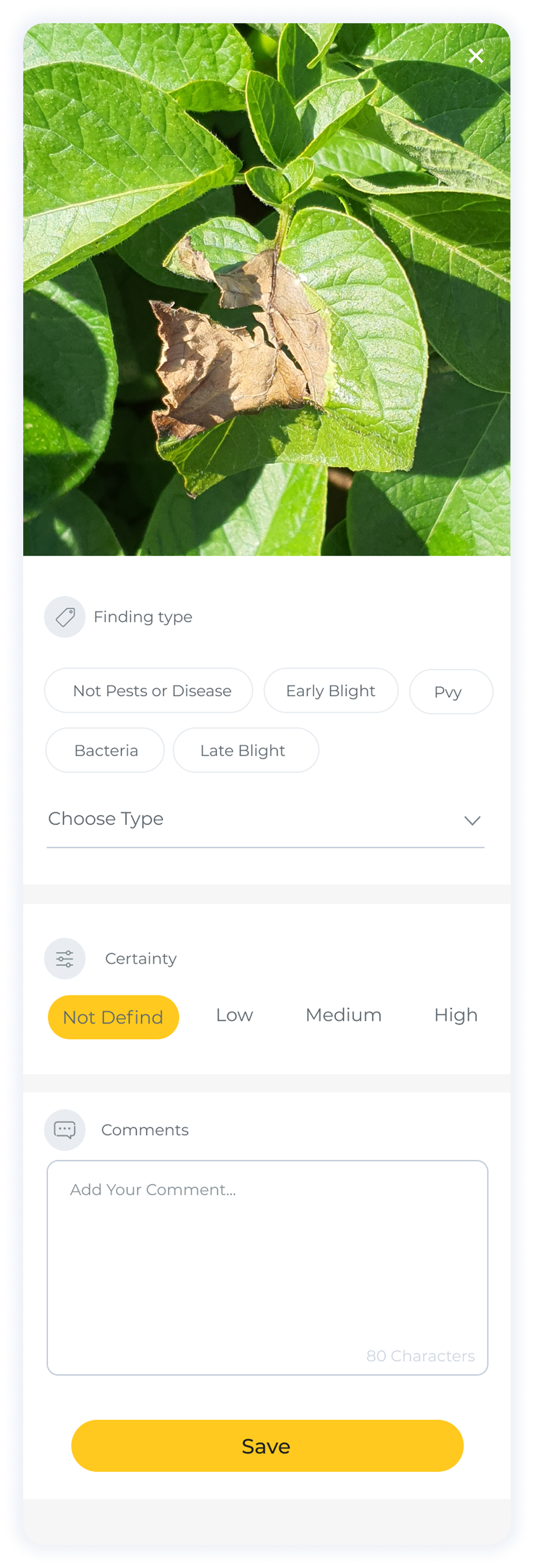This screenshot has width=534, height=1568.
Task: Expand the Choose Type dropdown
Action: [265, 819]
